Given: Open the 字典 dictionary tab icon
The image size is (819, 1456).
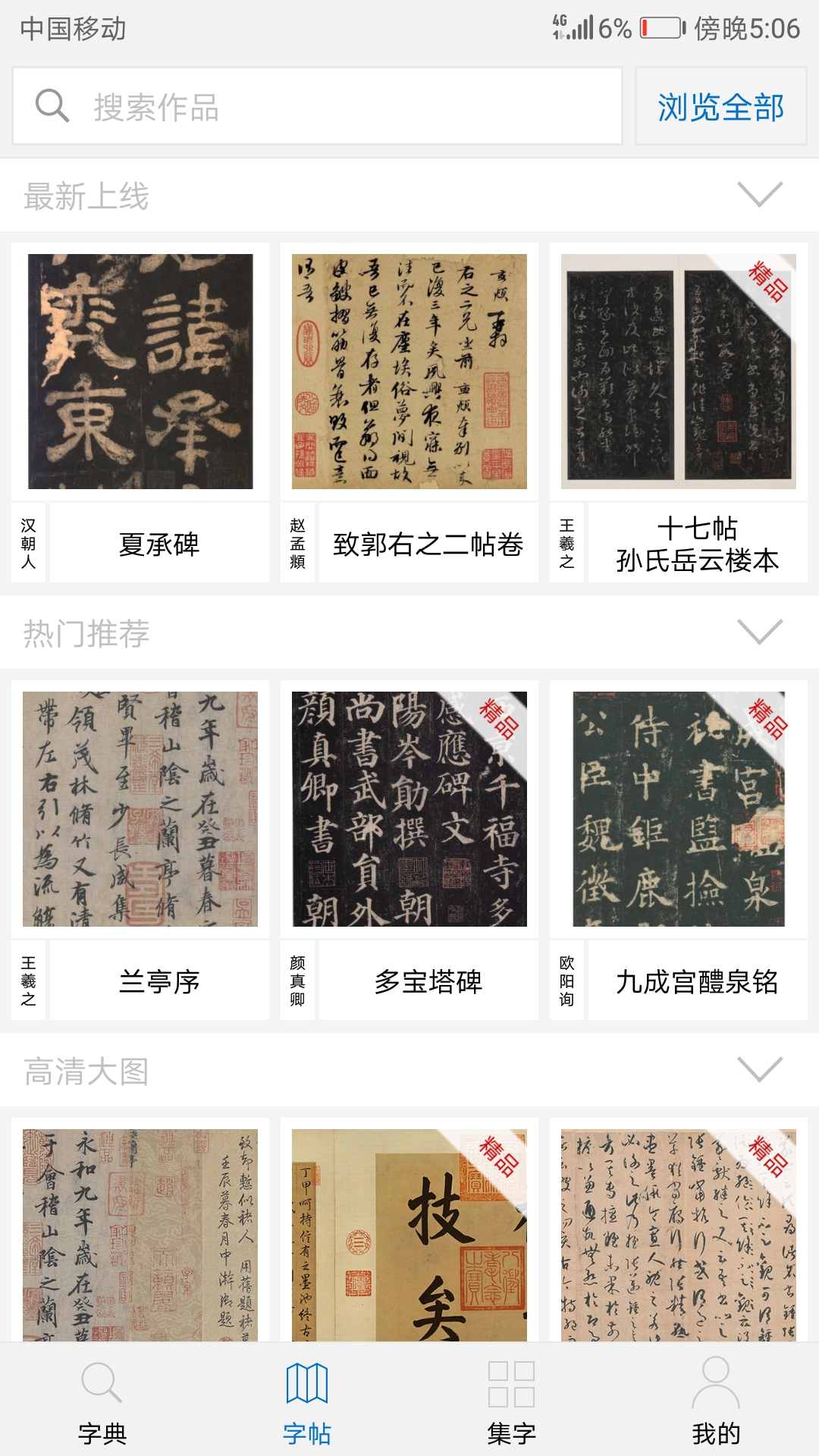Looking at the screenshot, I should coord(102,1395).
